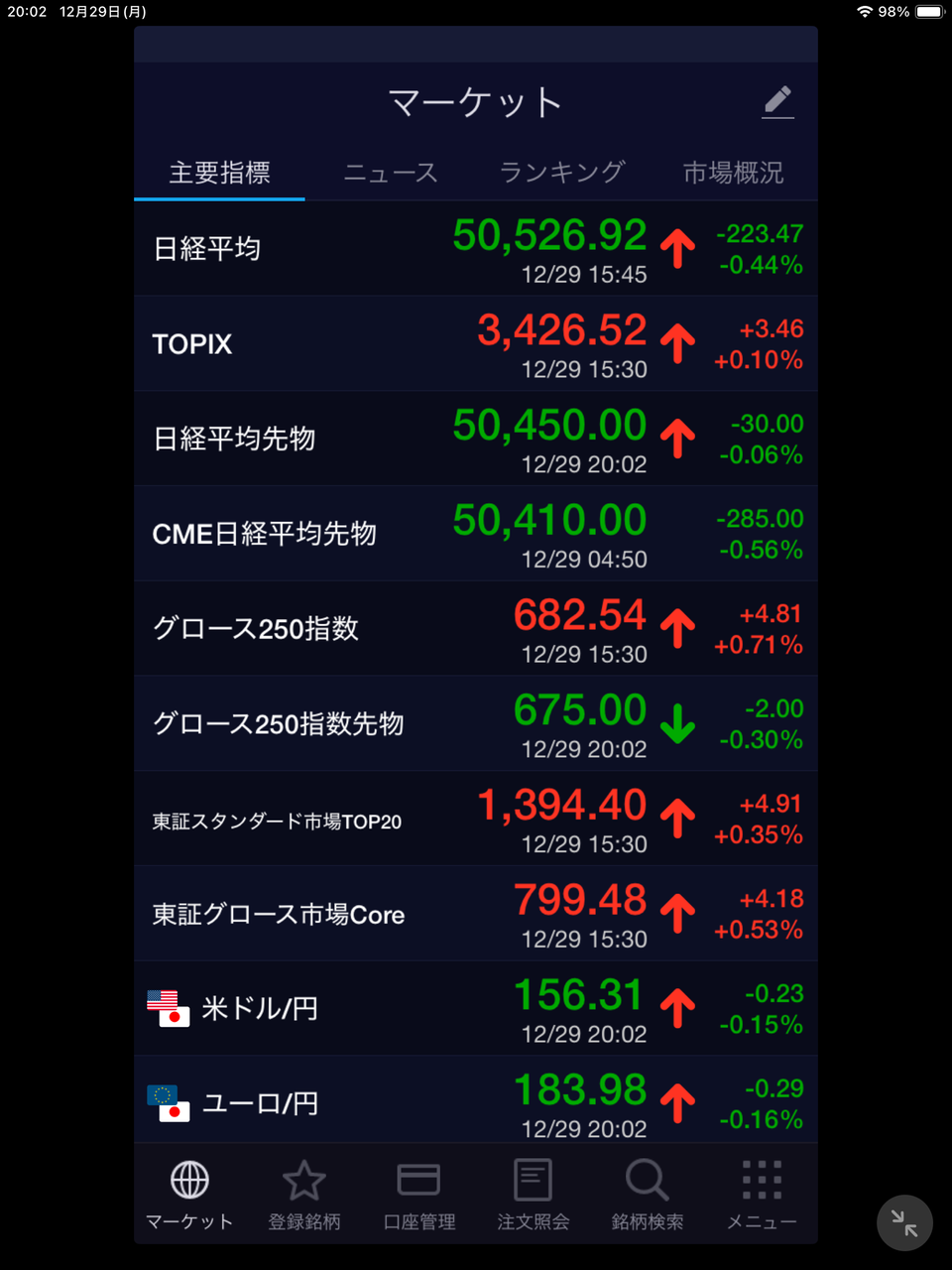Click the US dollar flag icon

[x=167, y=1005]
